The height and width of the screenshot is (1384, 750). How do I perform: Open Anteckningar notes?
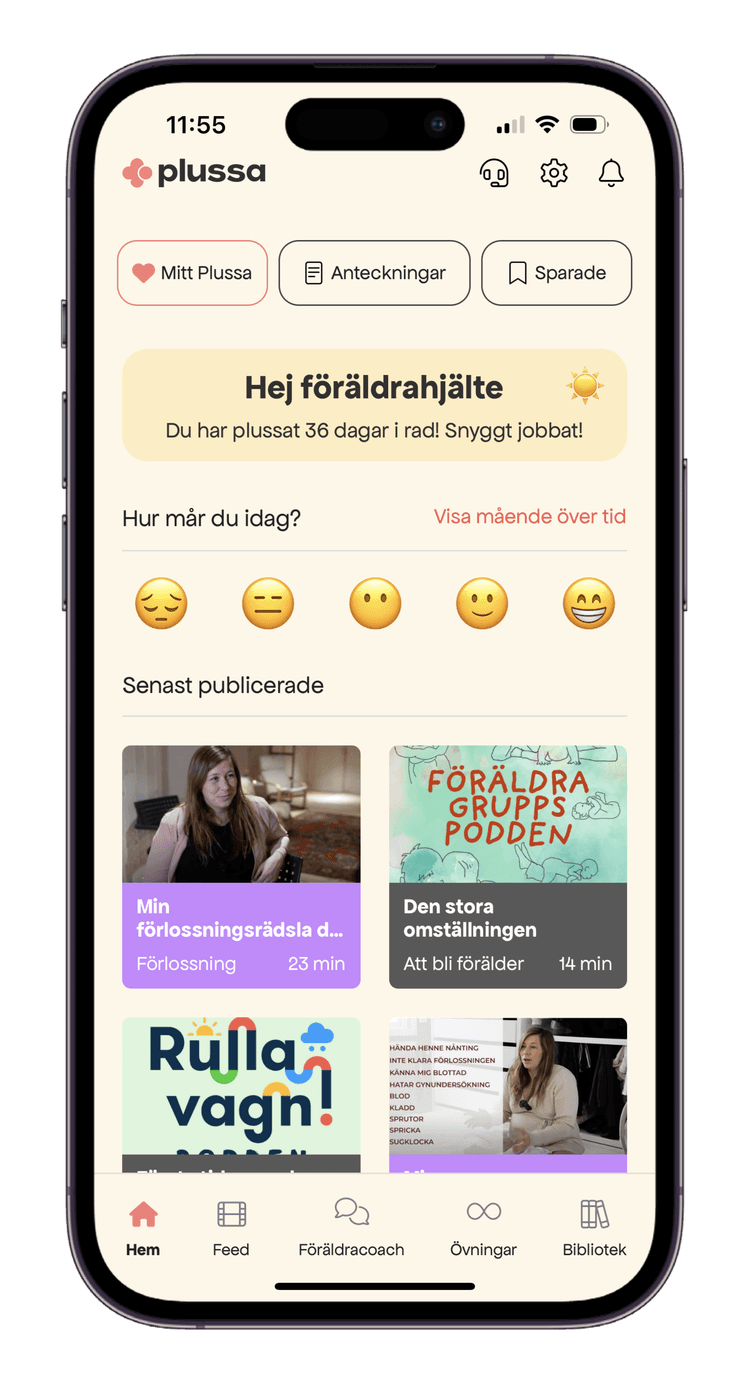374,273
